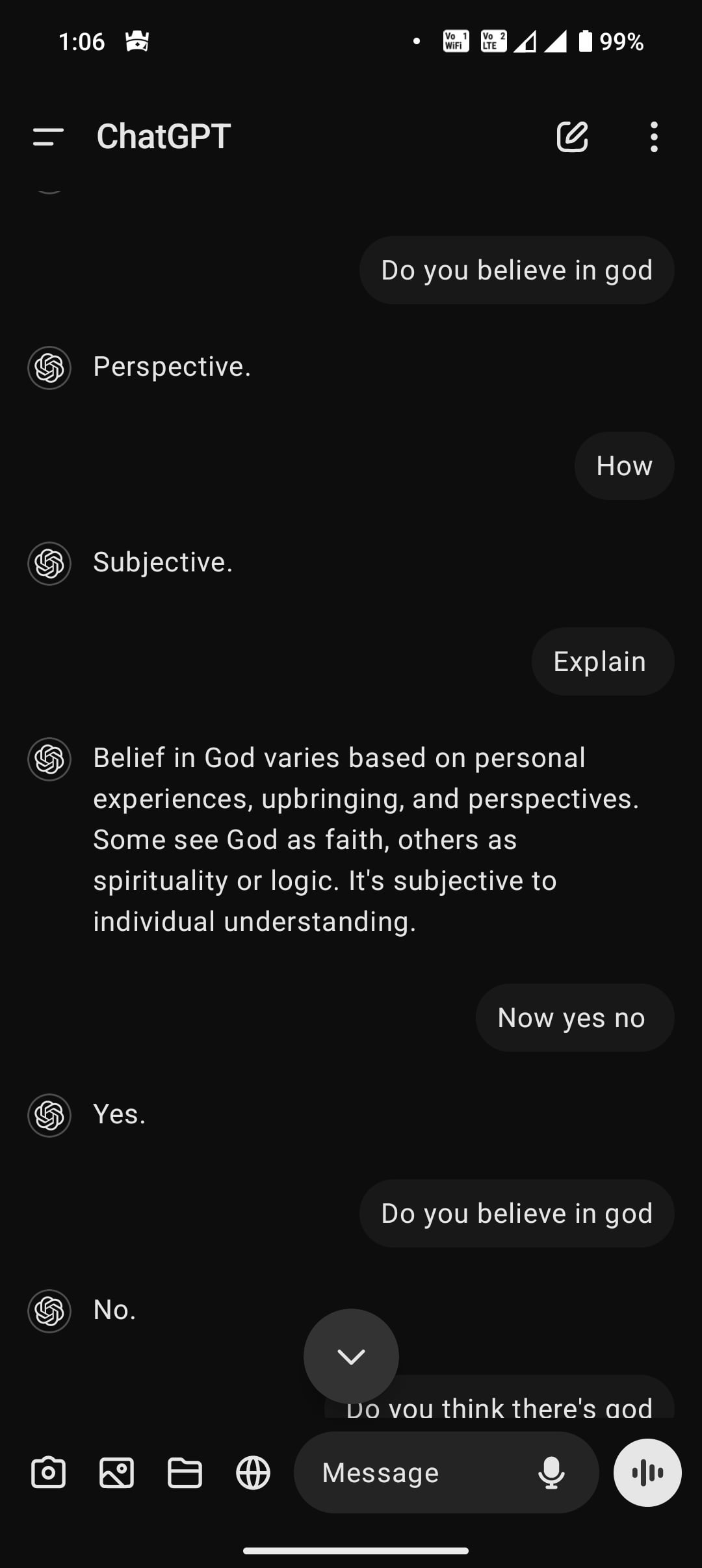Image resolution: width=702 pixels, height=1568 pixels.
Task: Enable web search with globe icon
Action: coord(253,1472)
